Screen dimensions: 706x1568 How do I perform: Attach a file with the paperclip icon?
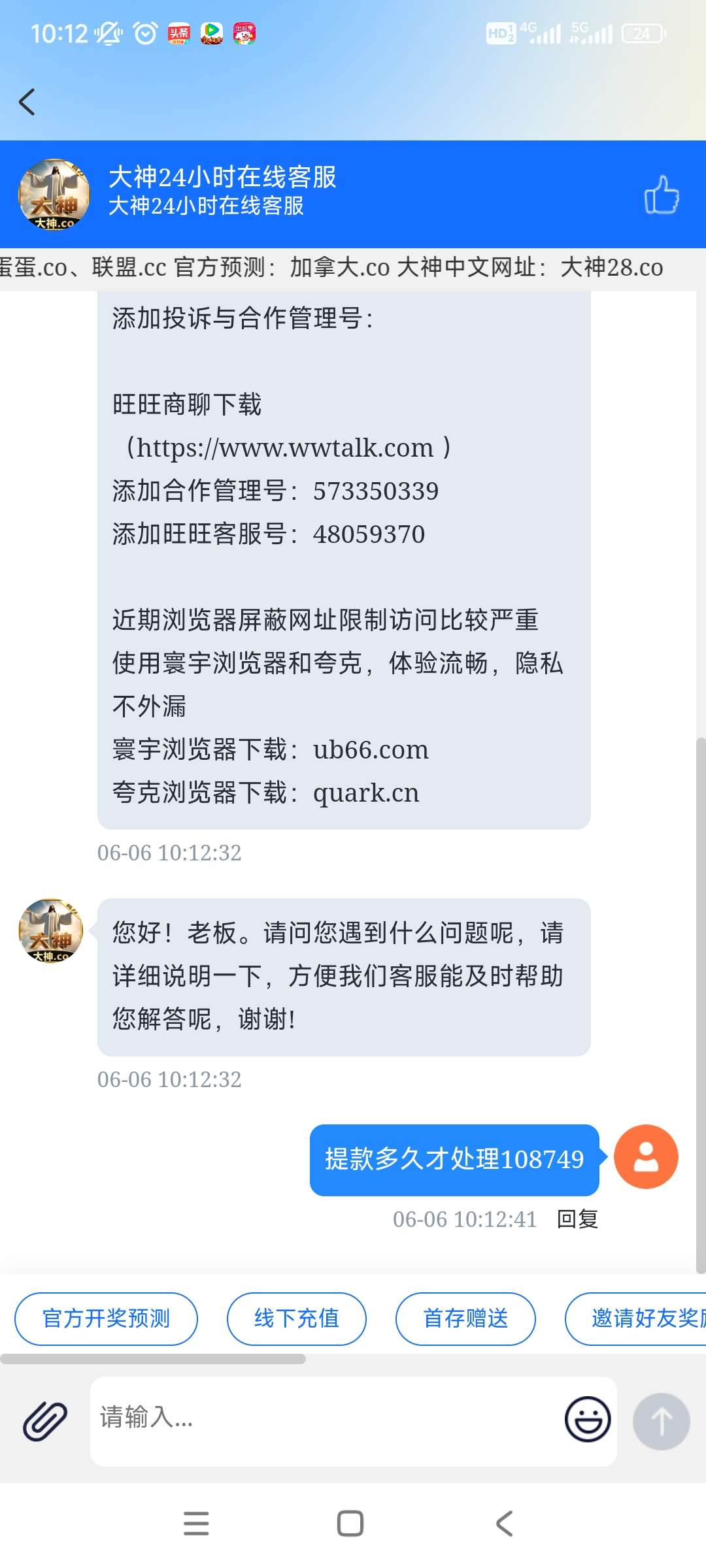click(45, 1421)
